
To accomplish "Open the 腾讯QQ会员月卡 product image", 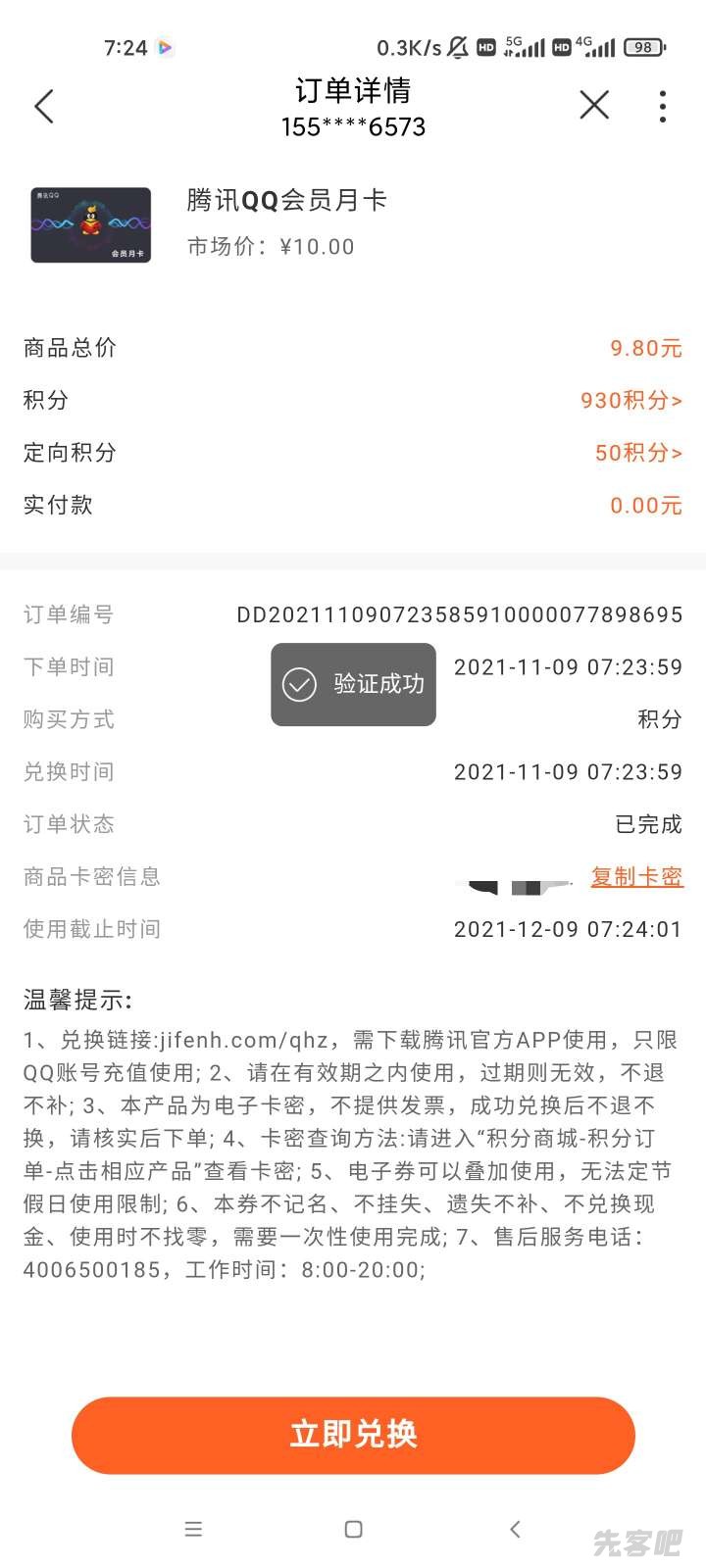I will coord(91,224).
